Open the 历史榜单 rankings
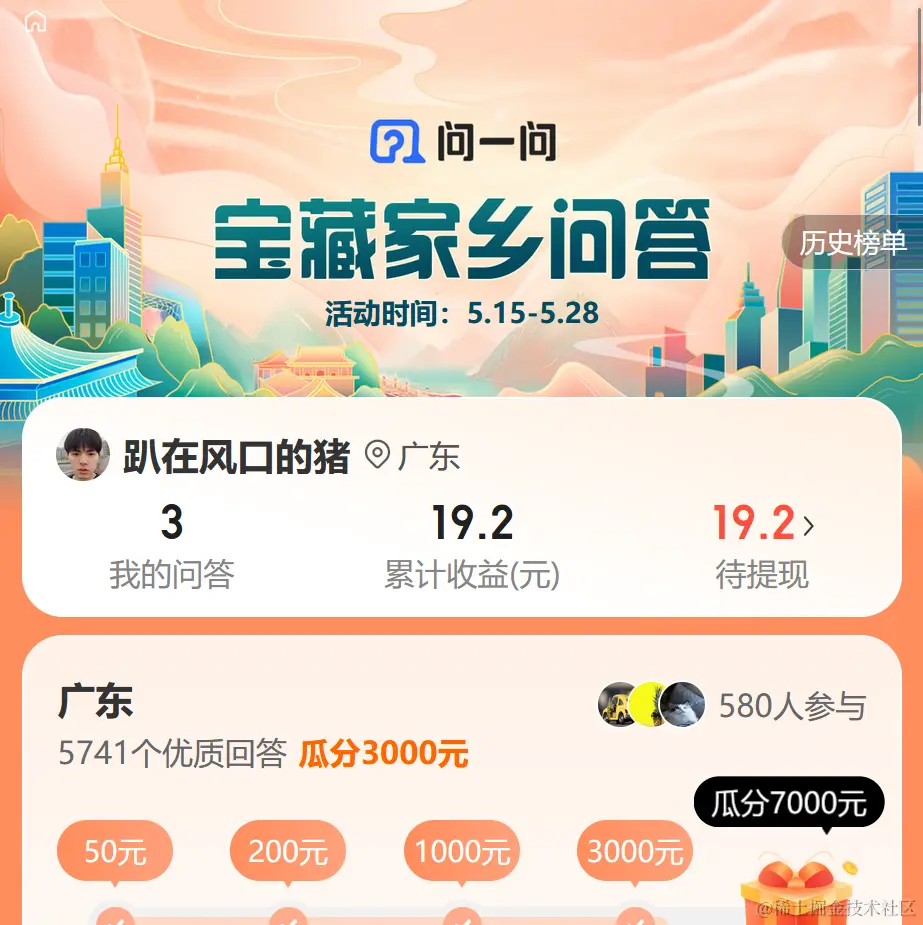 tap(852, 242)
